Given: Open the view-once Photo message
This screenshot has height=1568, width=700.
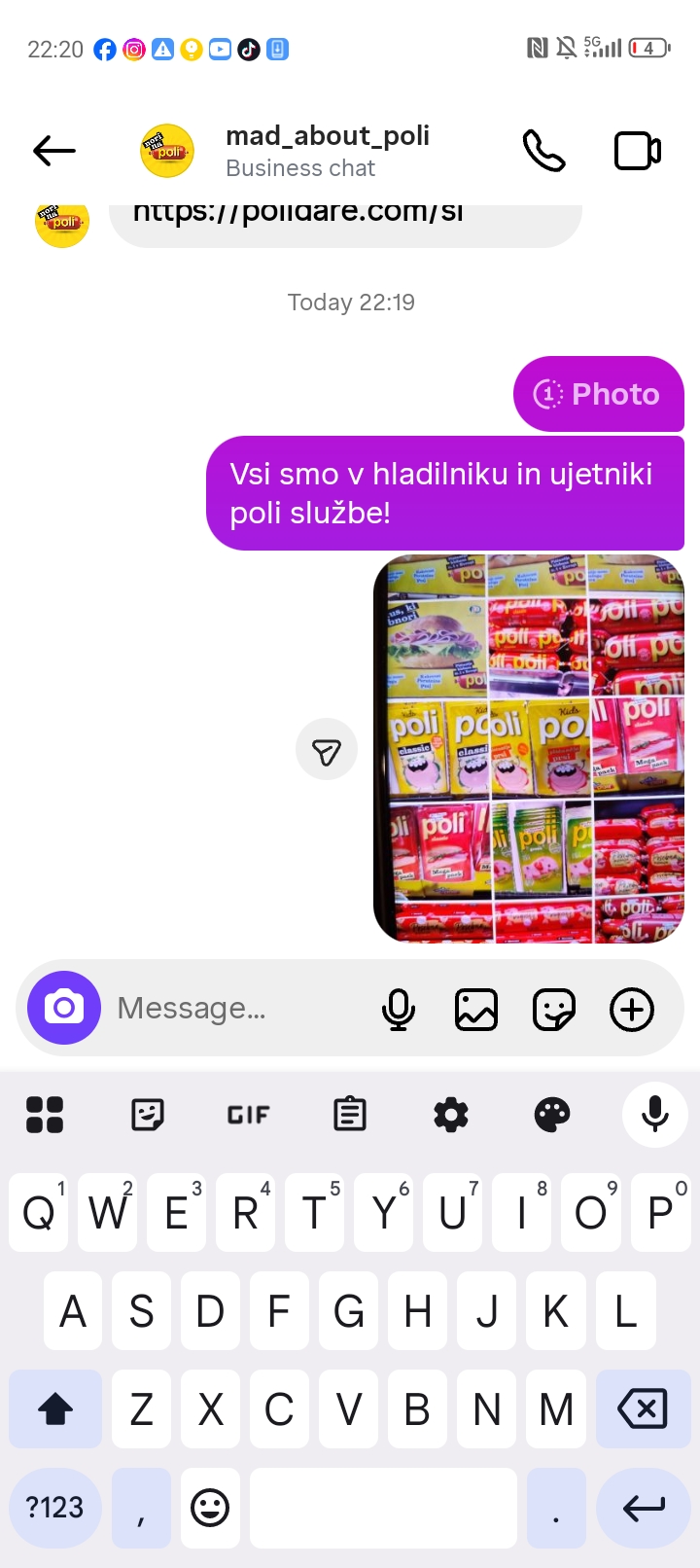Looking at the screenshot, I should click(598, 394).
